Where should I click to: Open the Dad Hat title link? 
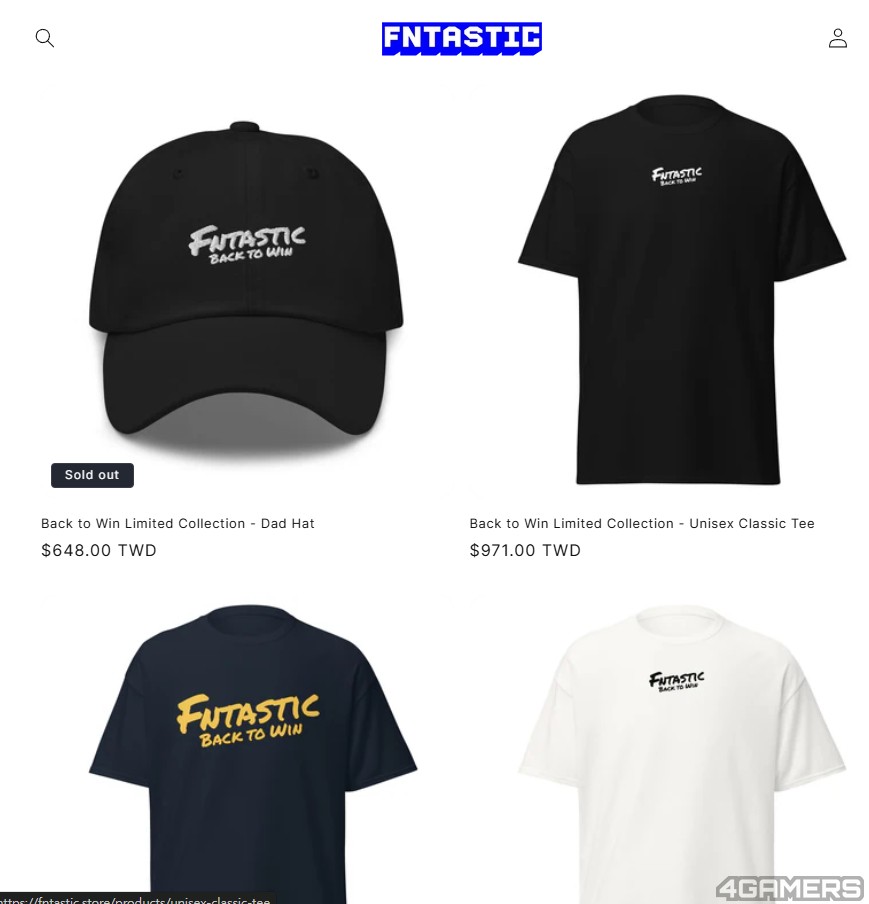[178, 523]
